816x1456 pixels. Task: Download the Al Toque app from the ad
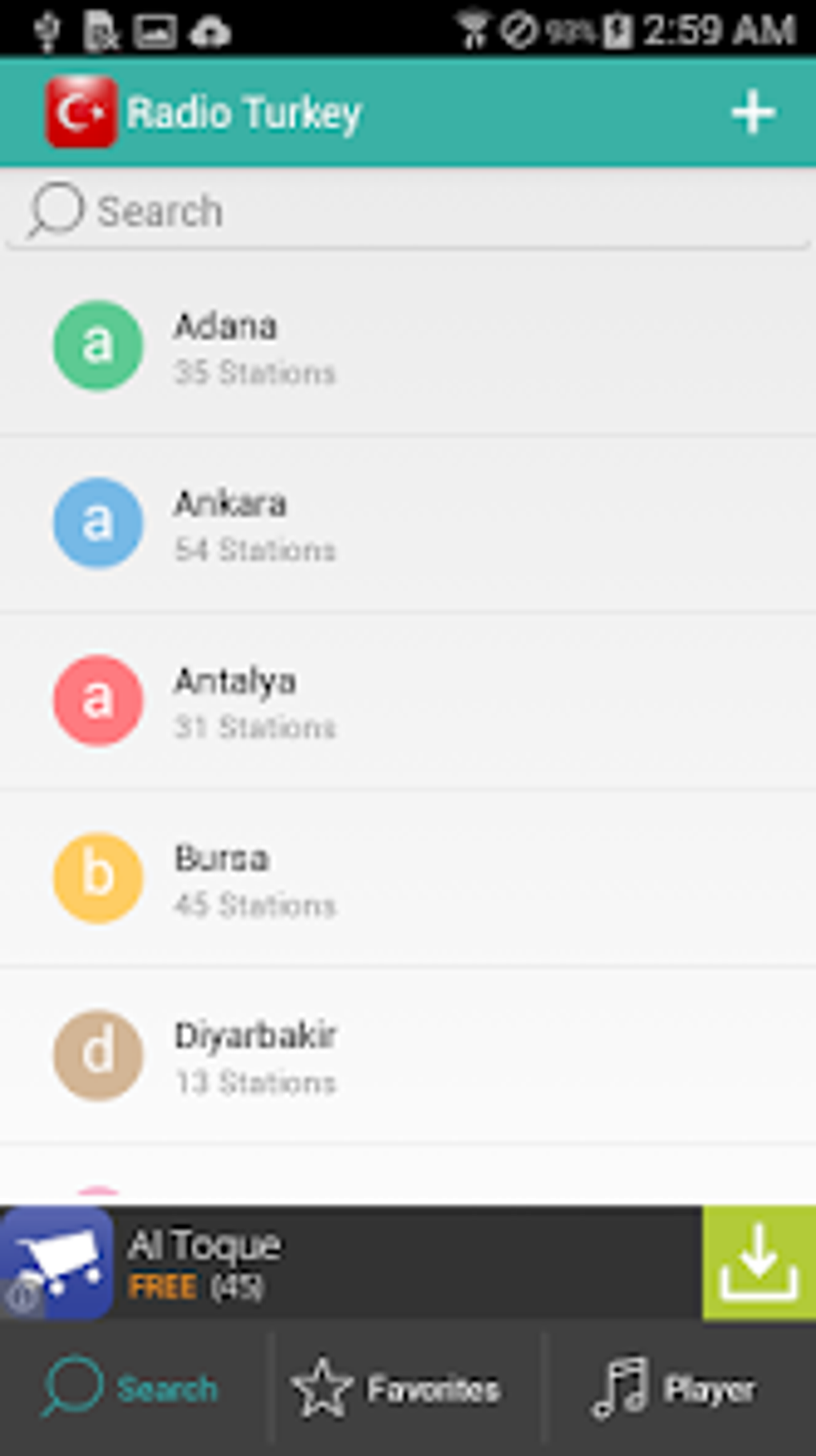(758, 1263)
